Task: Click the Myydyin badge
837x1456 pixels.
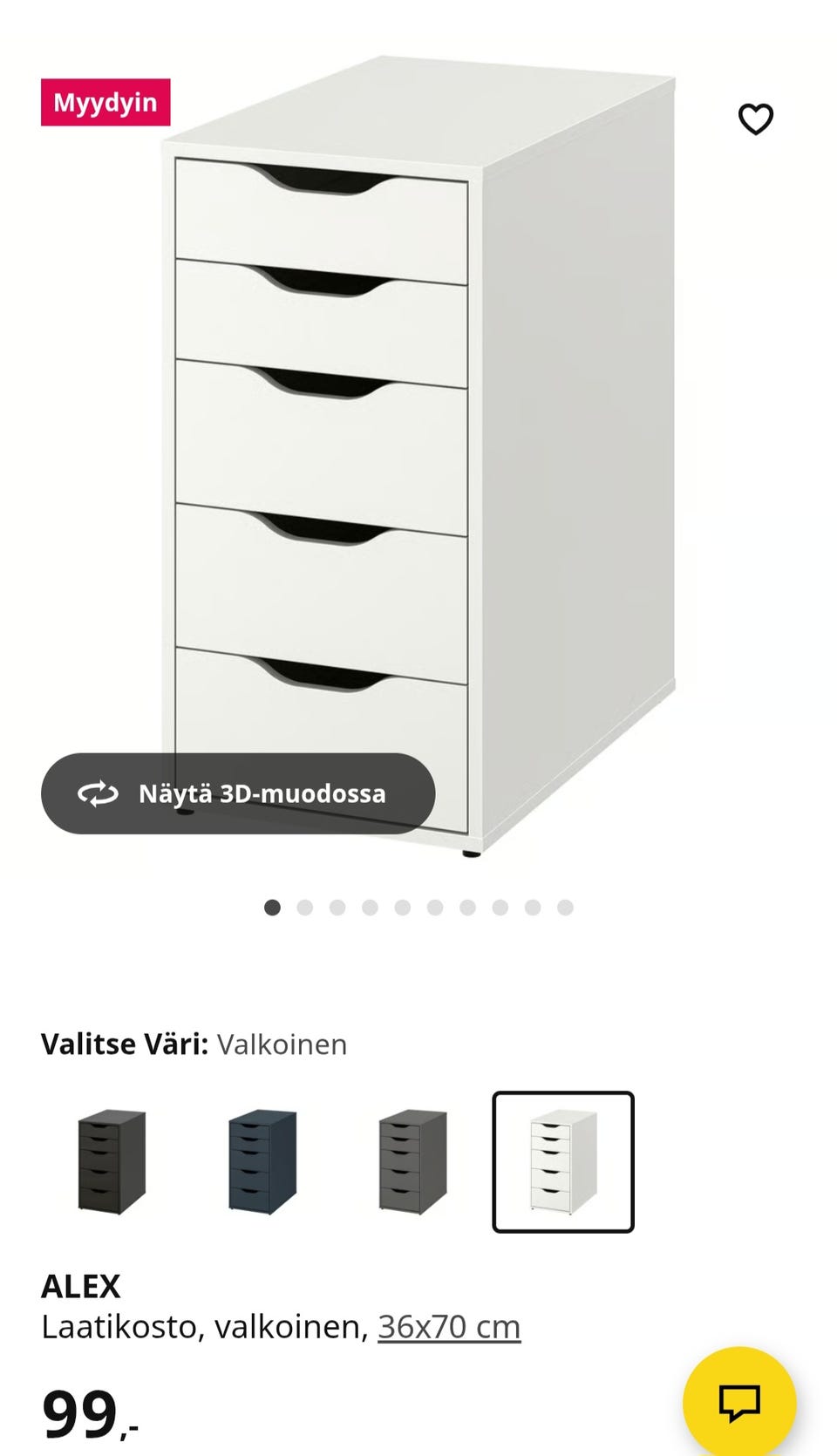Action: pos(105,104)
